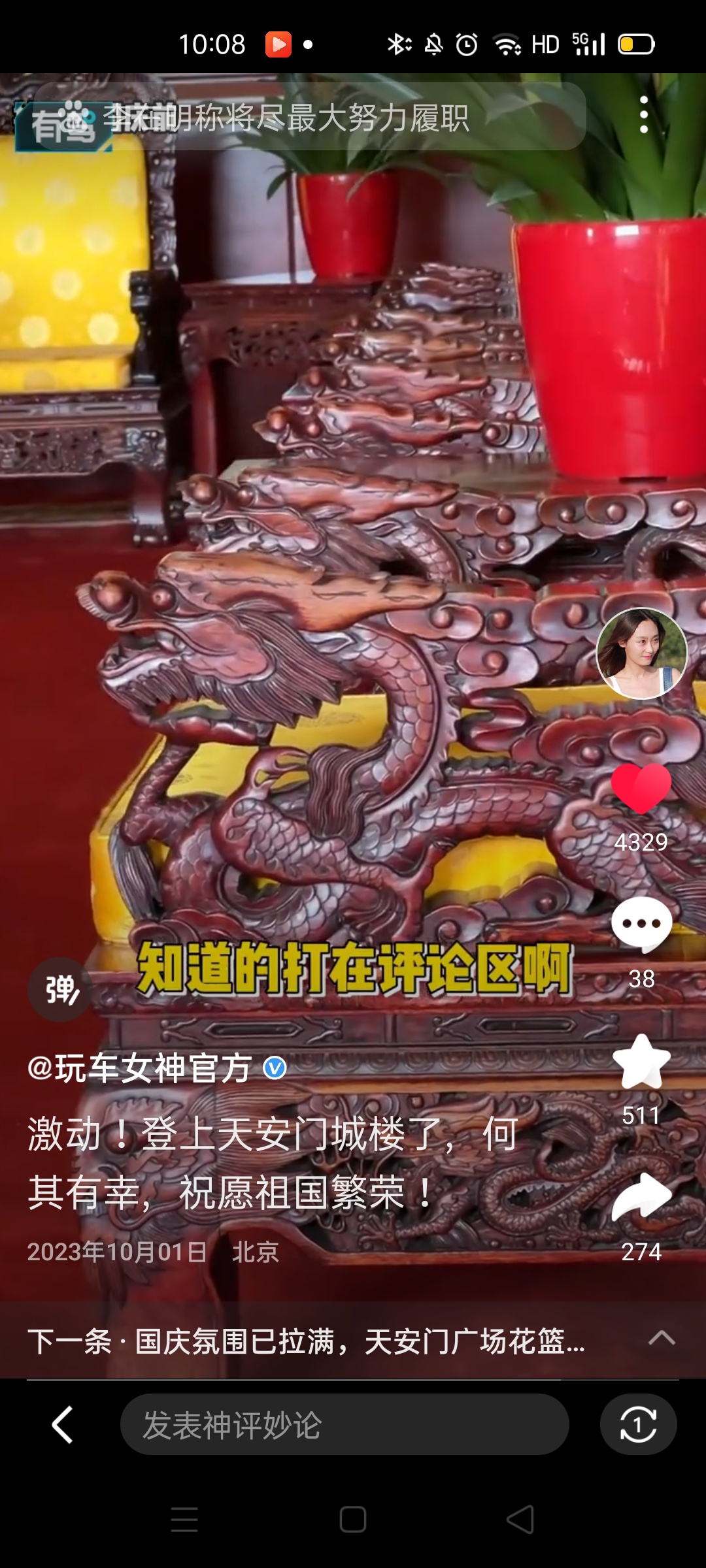Toggle the 弹 bullet comments button
The height and width of the screenshot is (1568, 706).
(x=60, y=990)
